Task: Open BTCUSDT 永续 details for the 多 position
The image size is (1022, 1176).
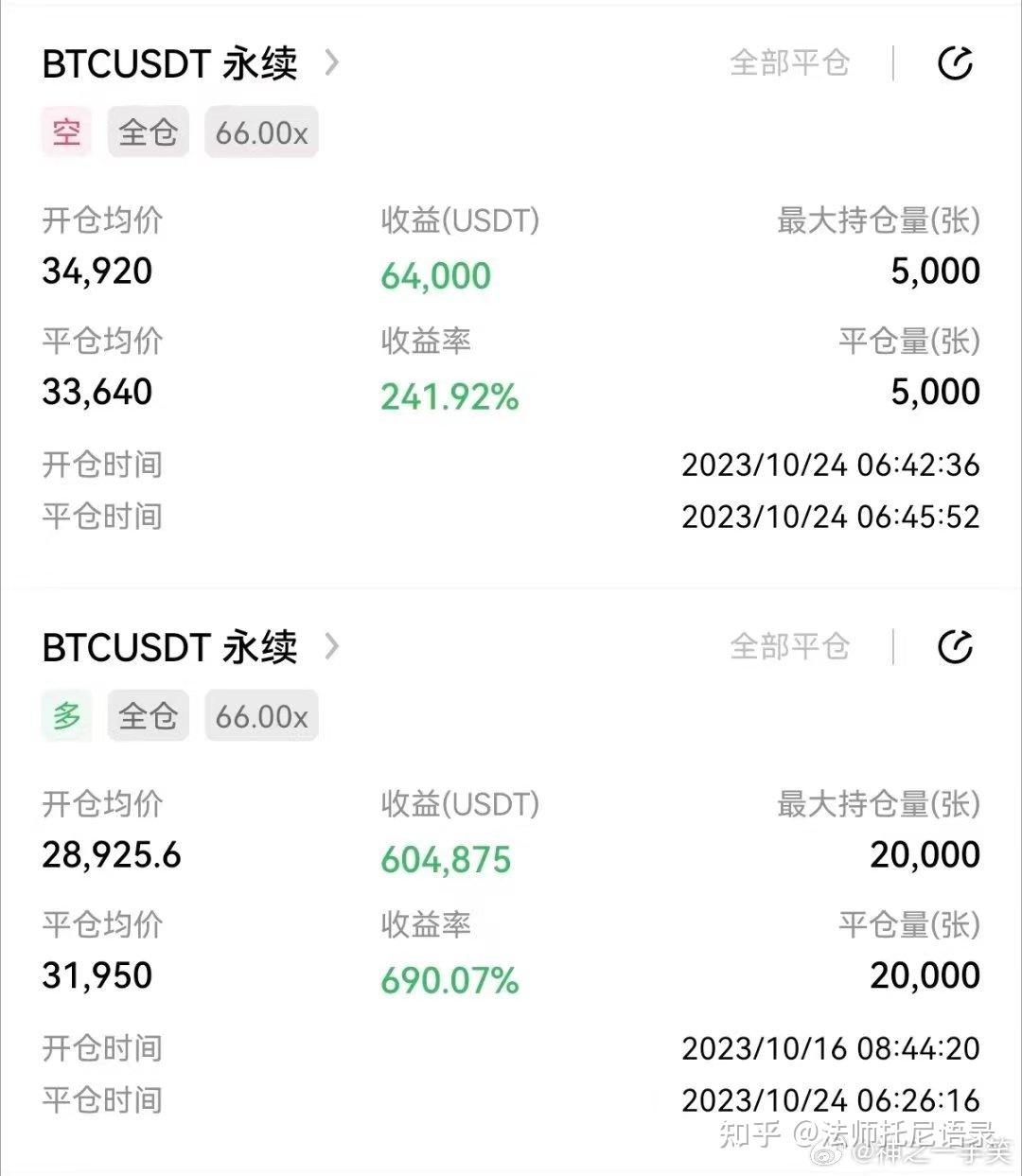Action: pos(189,647)
